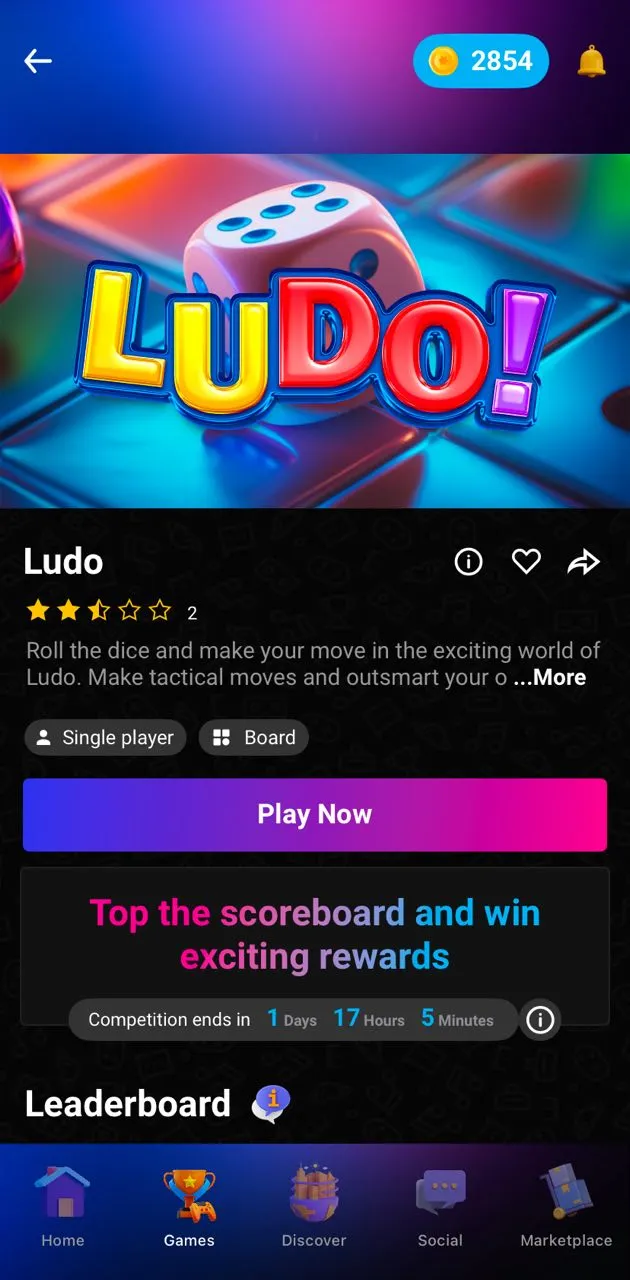Switch to the Home tab
This screenshot has height=1280, width=630.
point(63,1206)
